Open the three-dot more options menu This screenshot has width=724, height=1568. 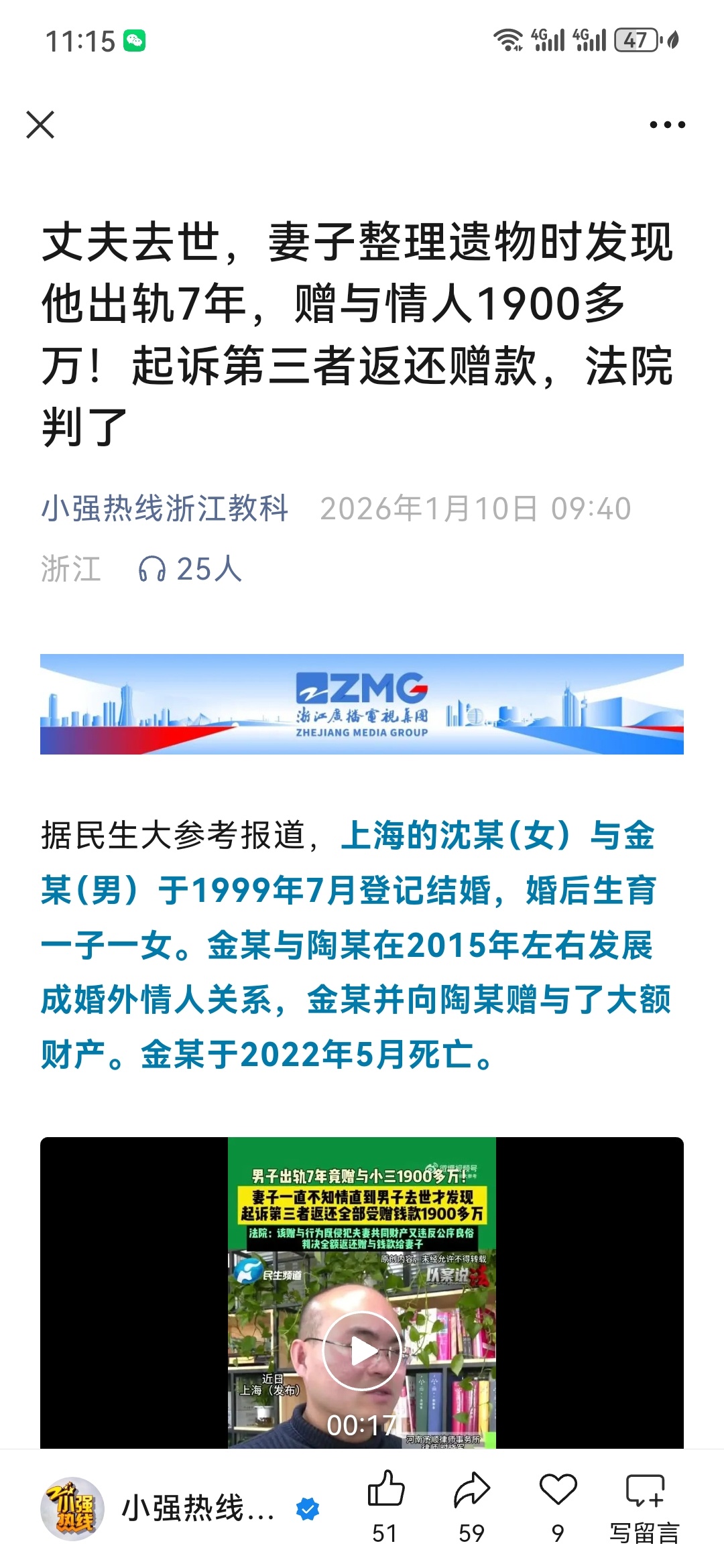tap(667, 125)
